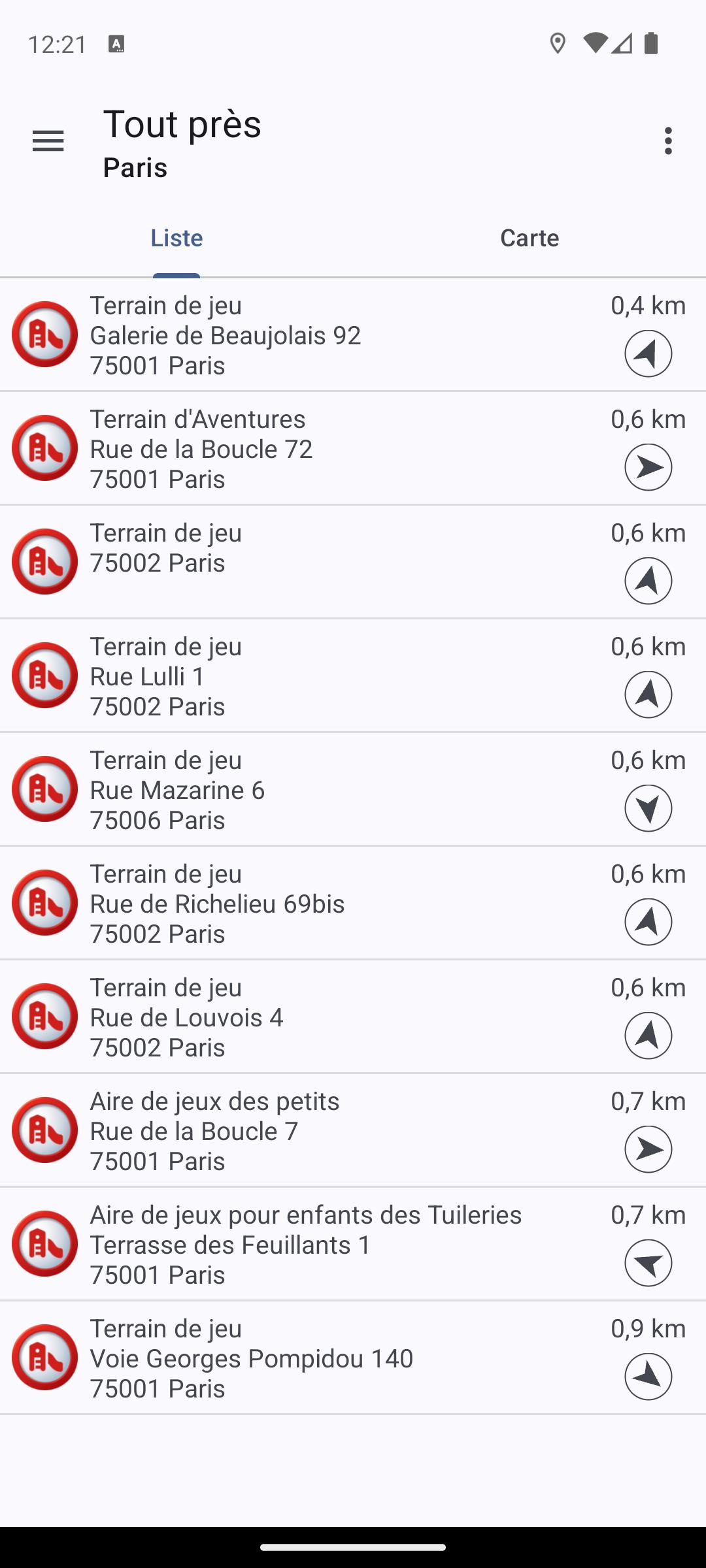Open Terrain de jeu at Rue Mazarine 6
The image size is (706, 1568).
(x=353, y=790)
